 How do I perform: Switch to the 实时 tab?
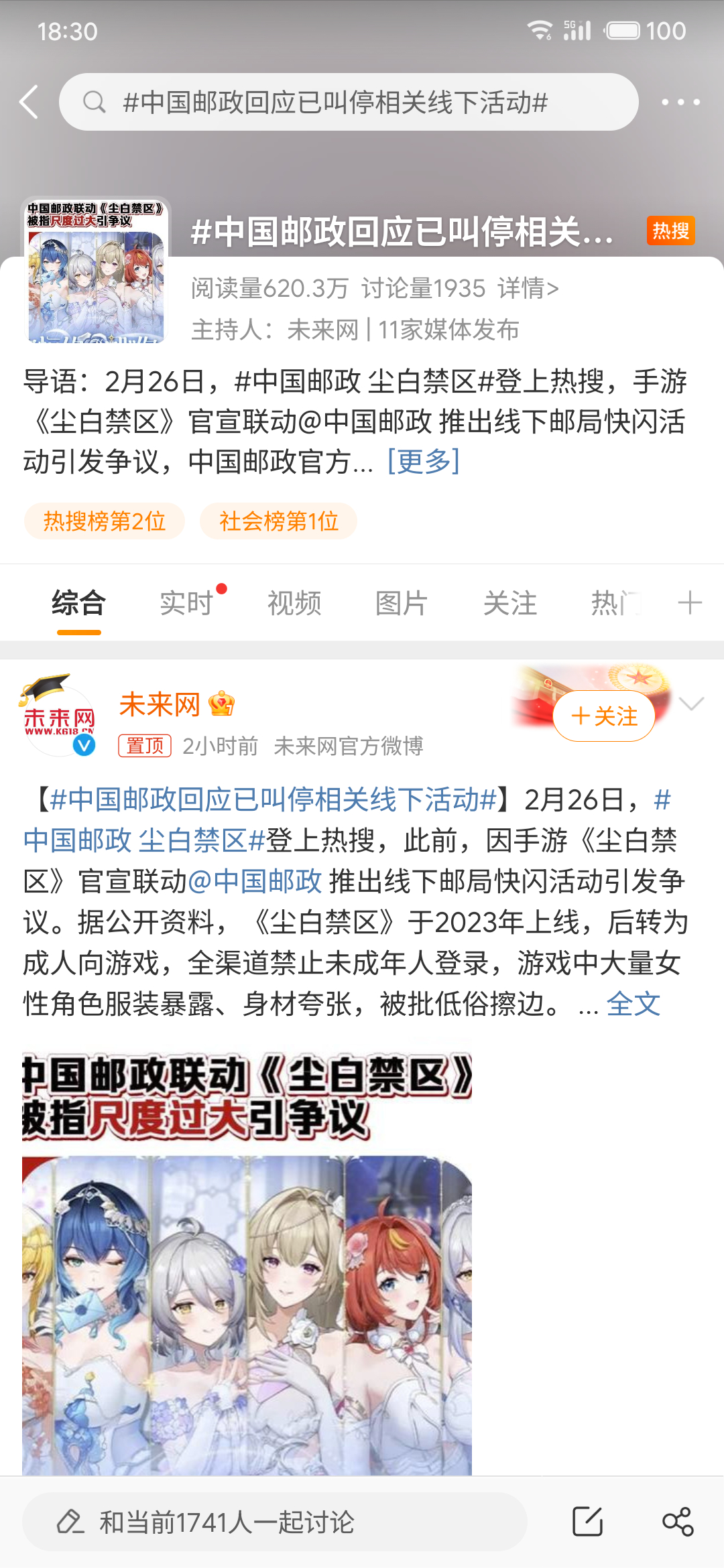tap(186, 603)
